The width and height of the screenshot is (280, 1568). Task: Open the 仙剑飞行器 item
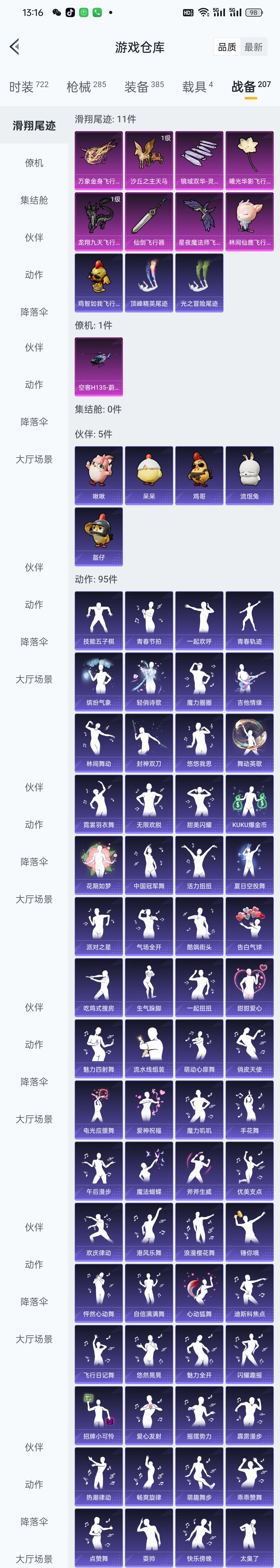tap(149, 220)
